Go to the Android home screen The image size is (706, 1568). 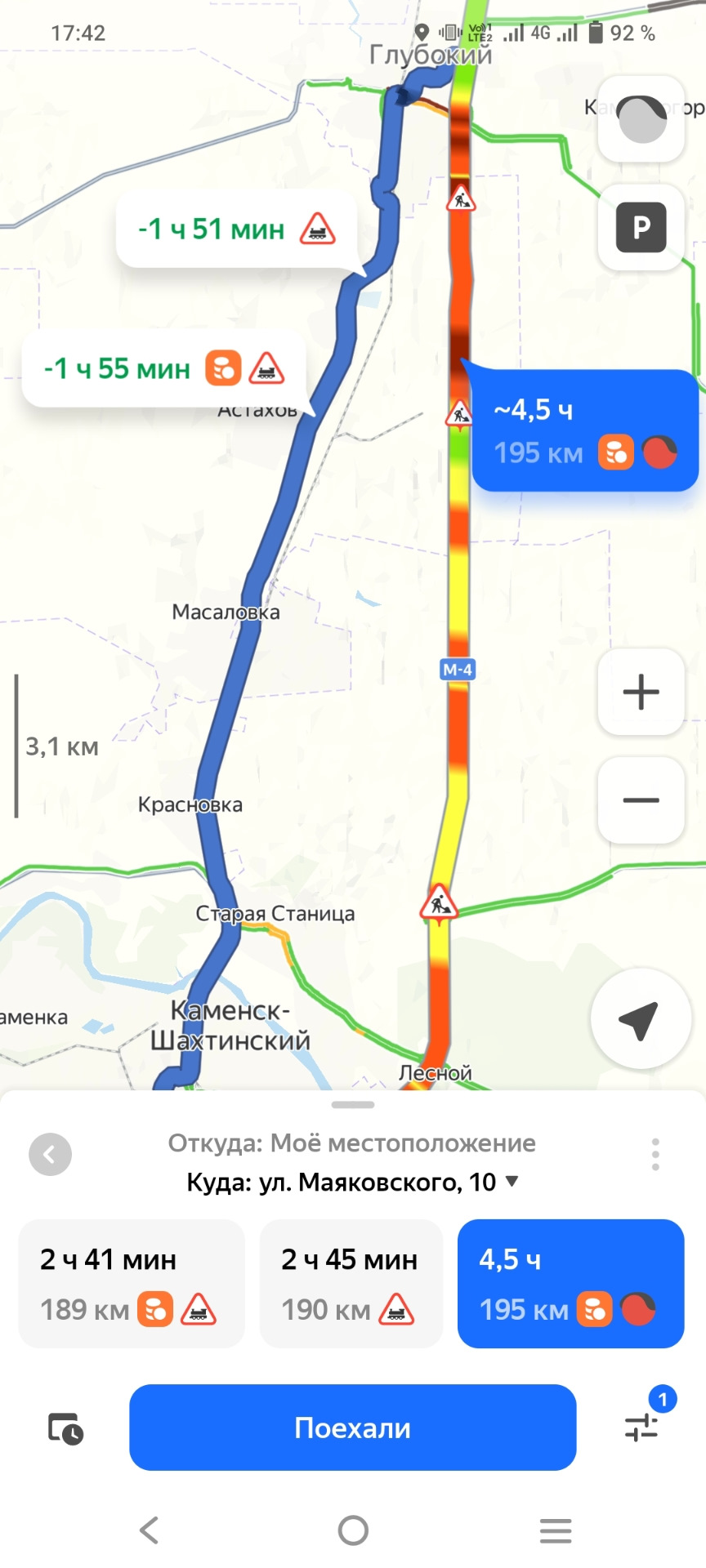click(353, 1530)
